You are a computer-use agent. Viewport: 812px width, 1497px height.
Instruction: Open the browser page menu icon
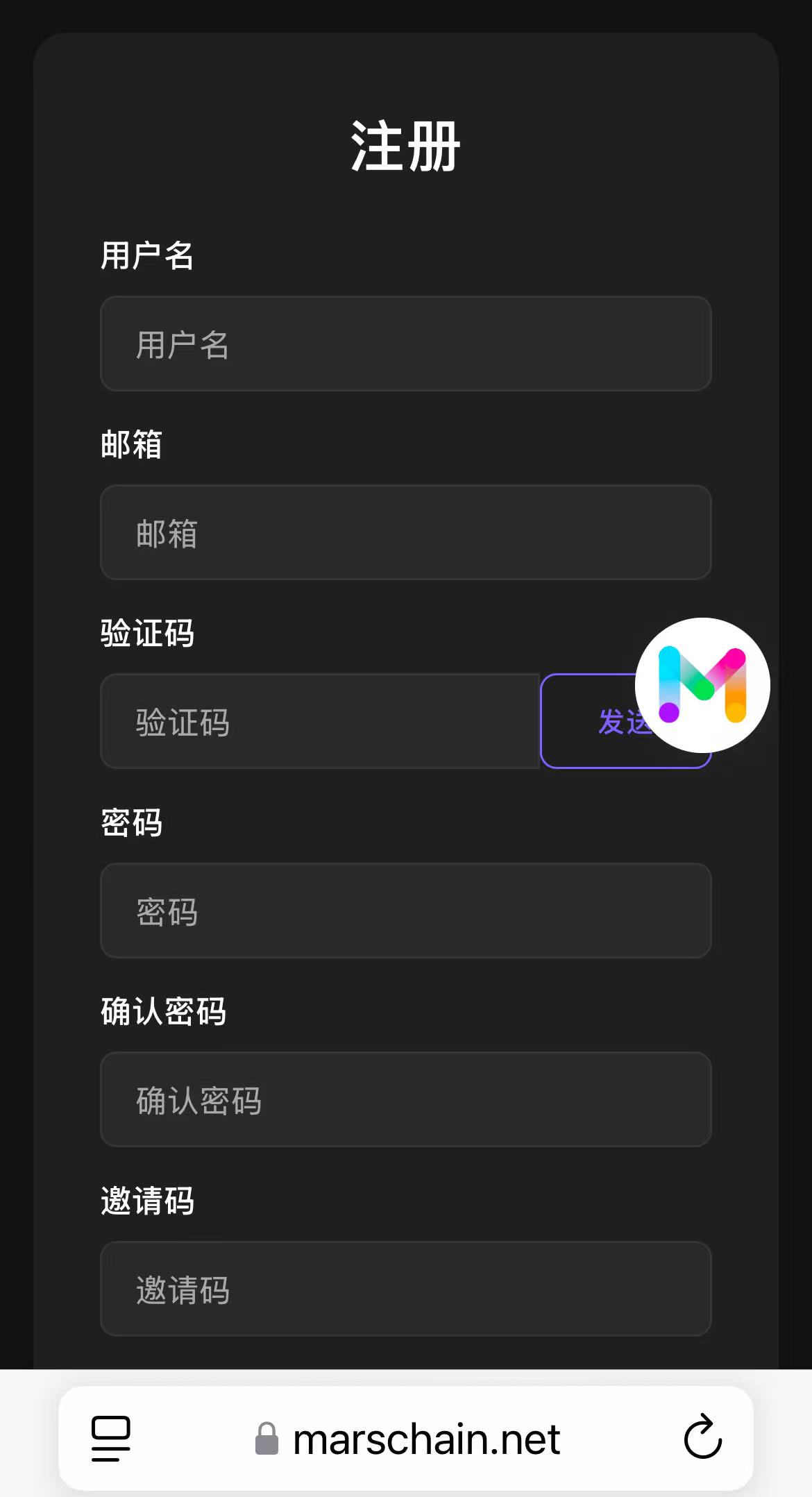point(111,1438)
